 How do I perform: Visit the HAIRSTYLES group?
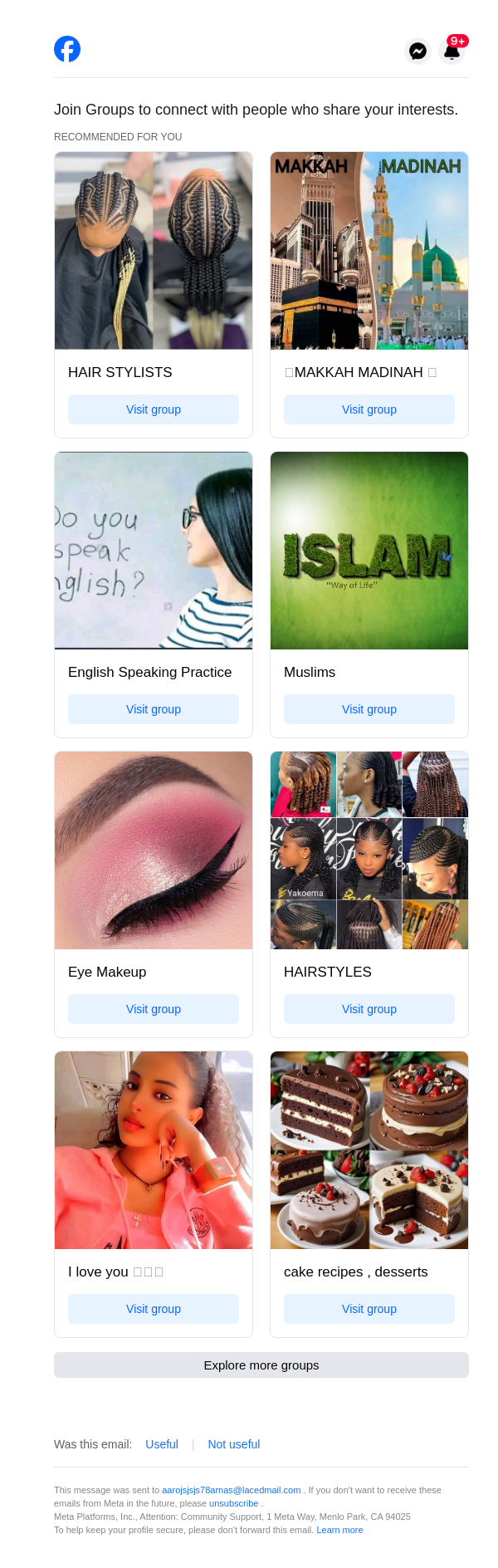tap(369, 1009)
